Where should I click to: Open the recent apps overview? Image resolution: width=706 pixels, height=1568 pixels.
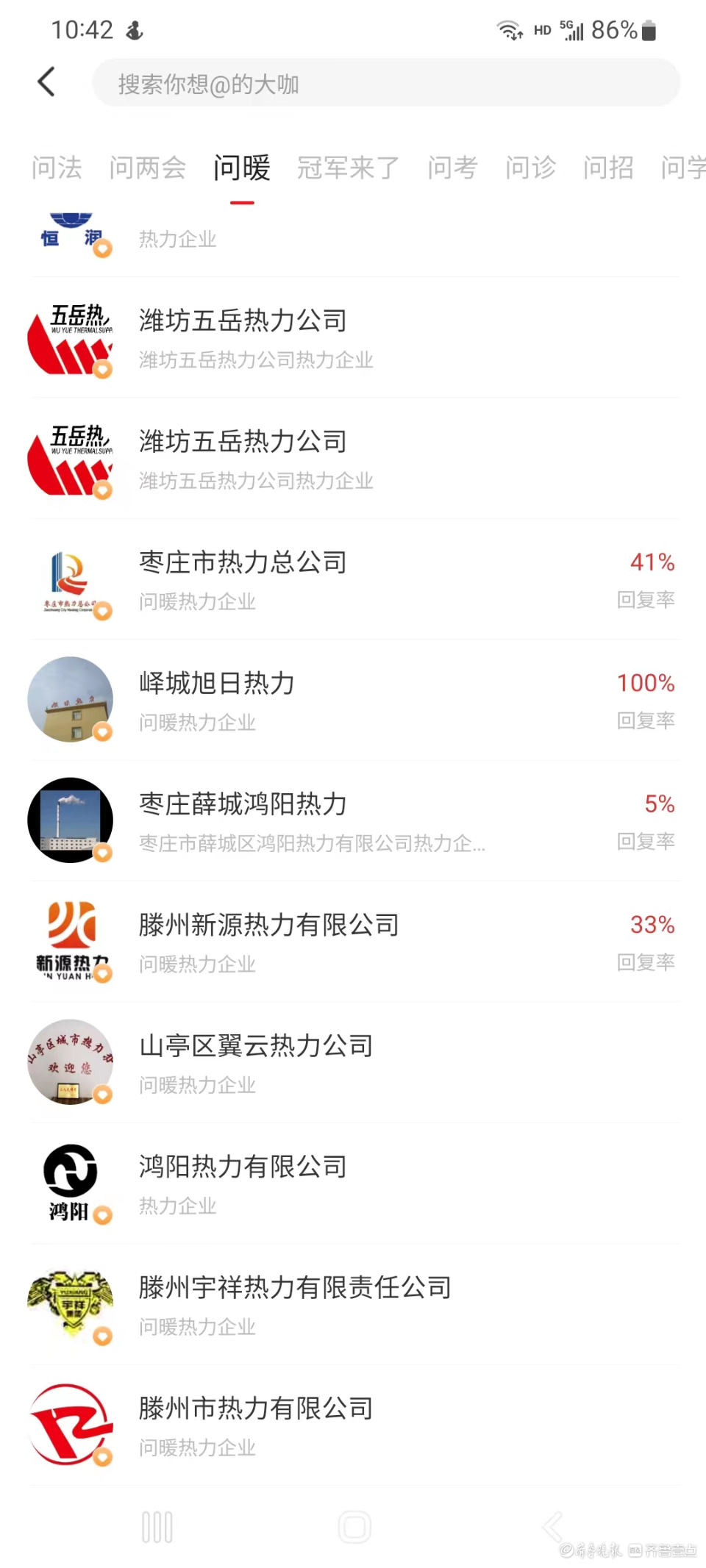click(x=157, y=1527)
